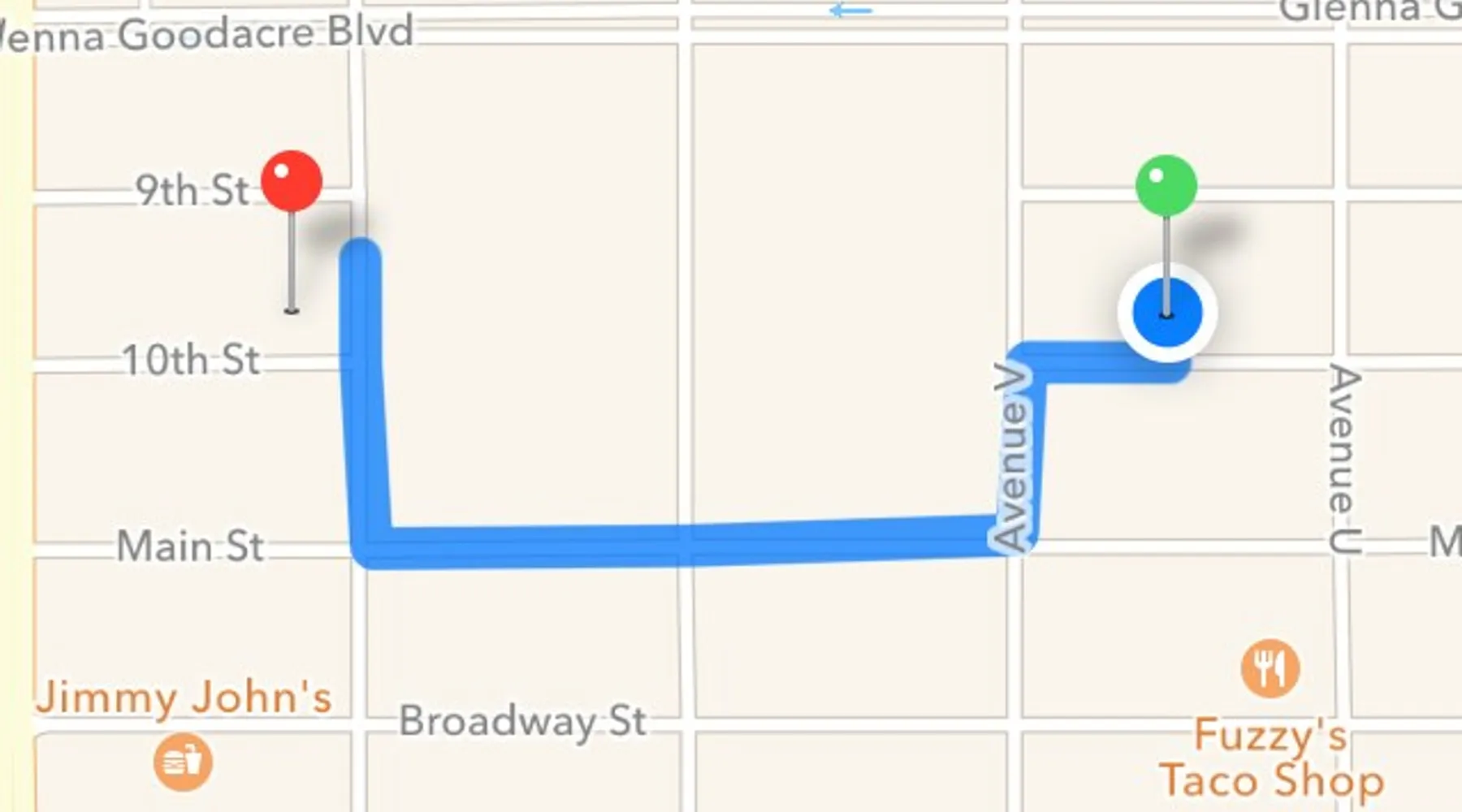Select the green start pin
This screenshot has height=812, width=1462.
(x=1166, y=186)
